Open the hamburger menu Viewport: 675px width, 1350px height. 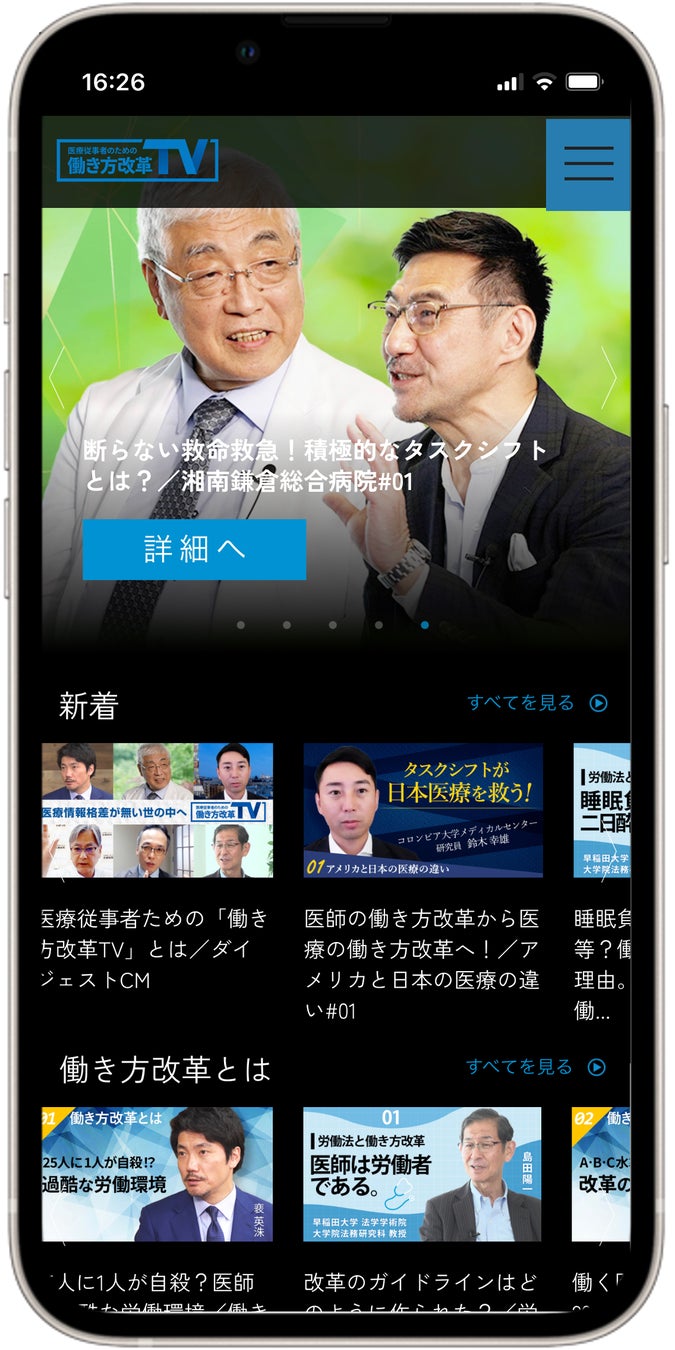[x=588, y=163]
